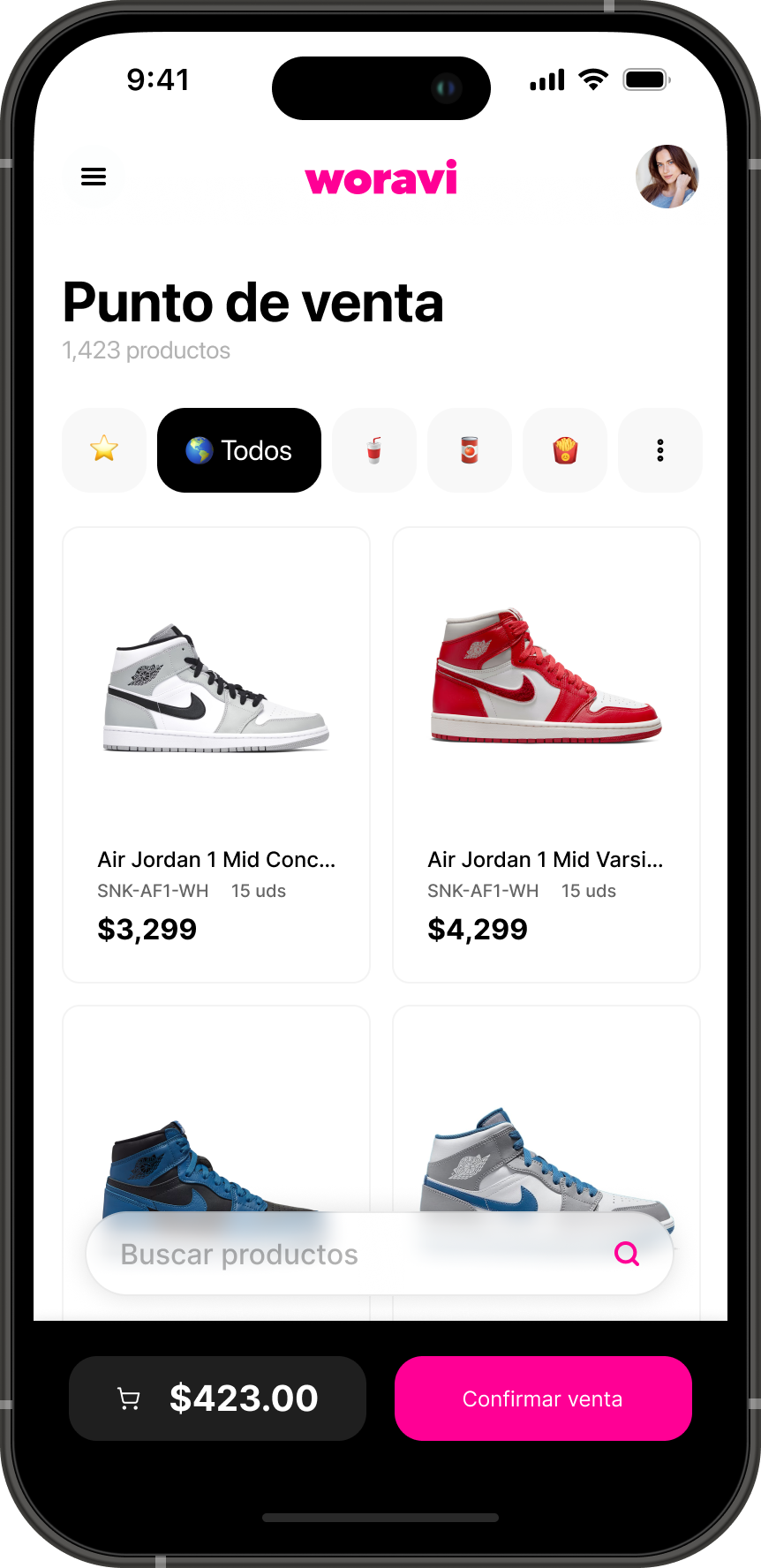
Task: Open the cart showing $423.00
Action: tap(218, 1398)
